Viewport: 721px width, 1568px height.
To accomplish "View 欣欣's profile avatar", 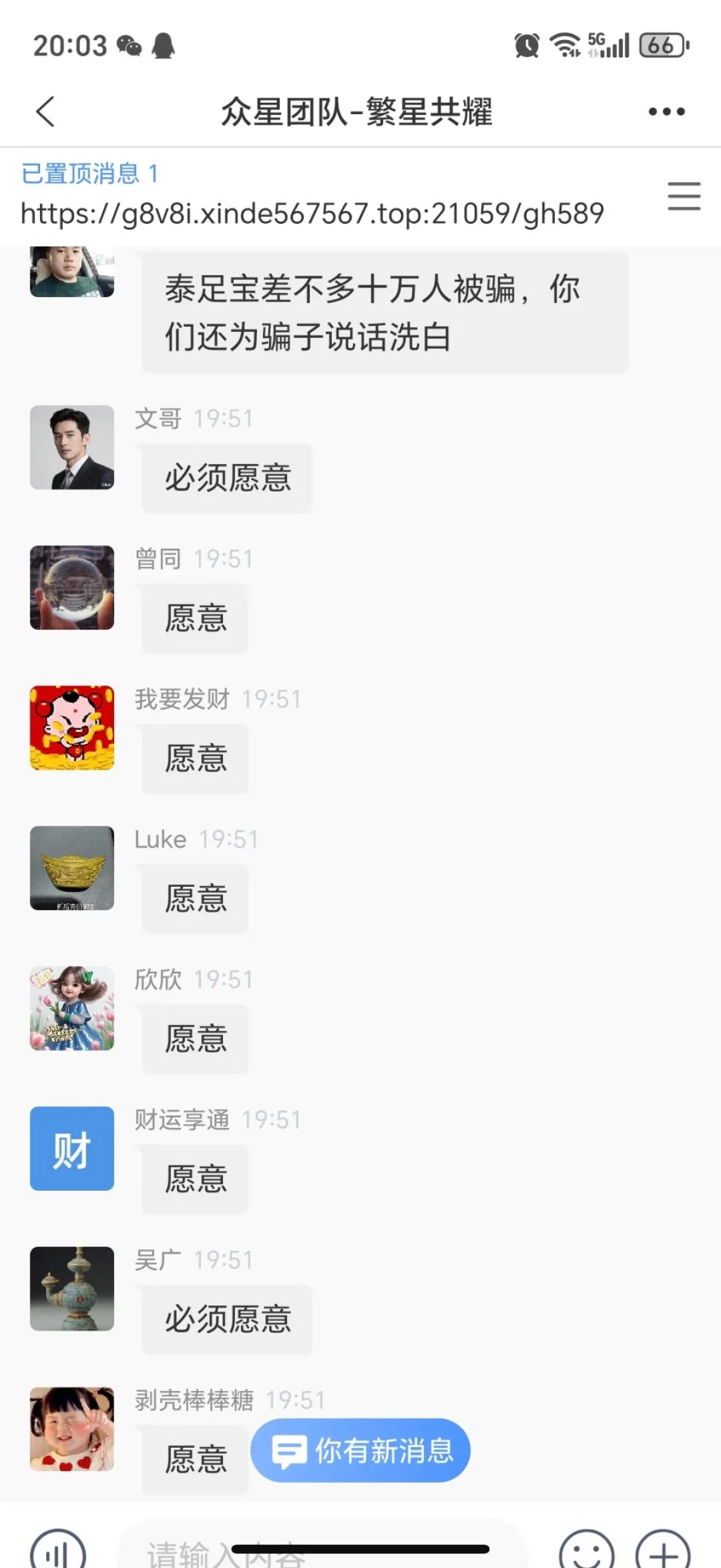I will (x=72, y=1008).
